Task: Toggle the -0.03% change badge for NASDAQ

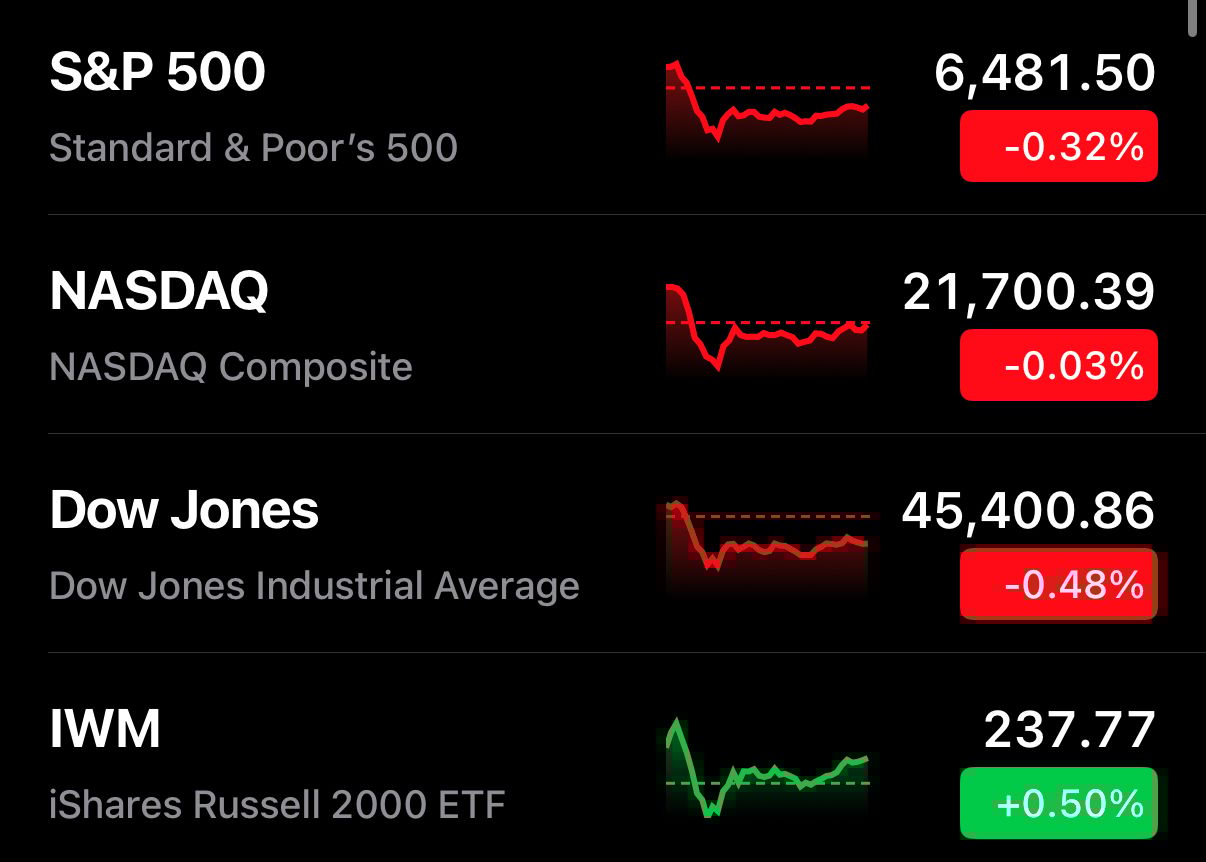Action: (x=1058, y=365)
